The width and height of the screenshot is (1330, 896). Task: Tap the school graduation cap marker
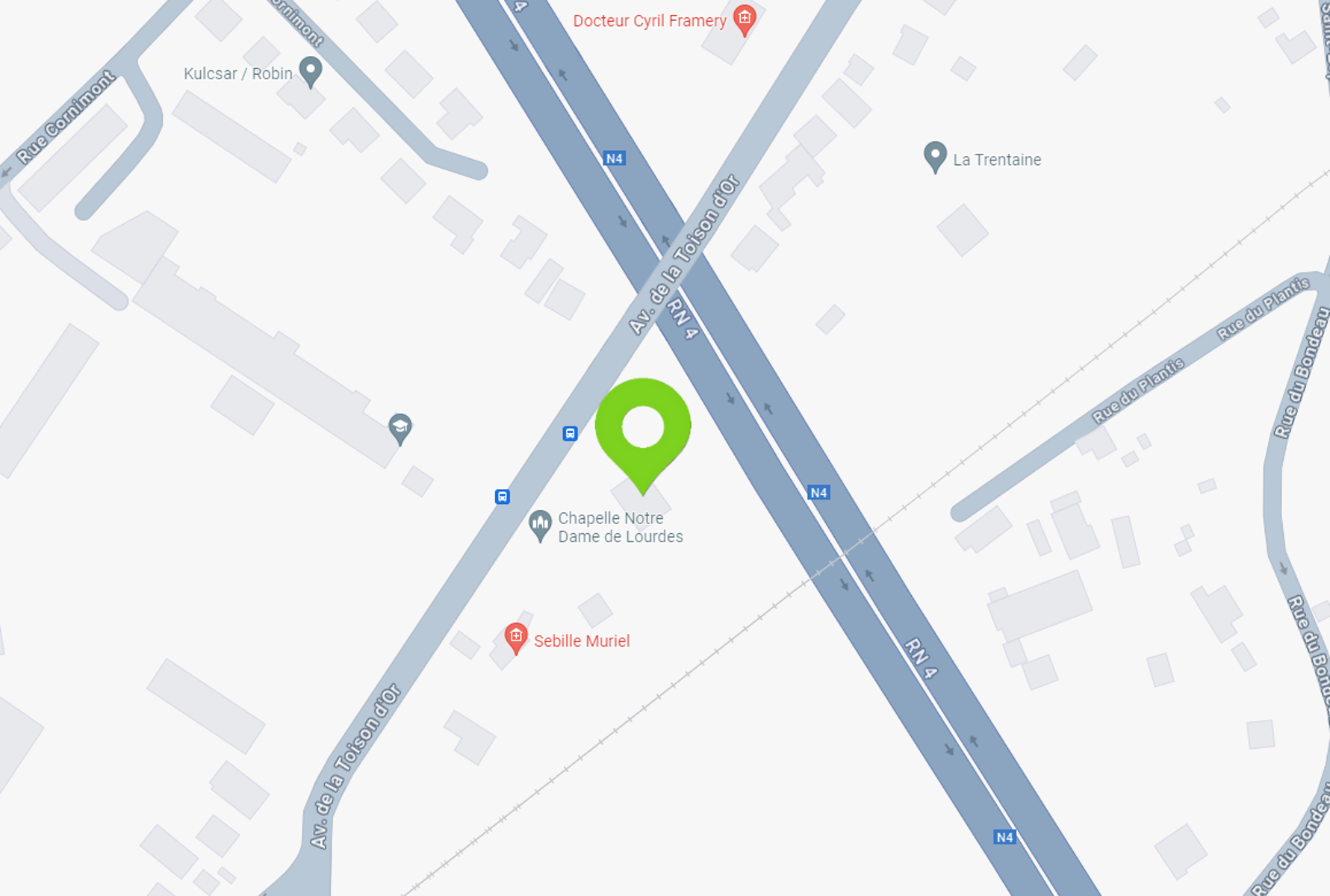point(400,428)
